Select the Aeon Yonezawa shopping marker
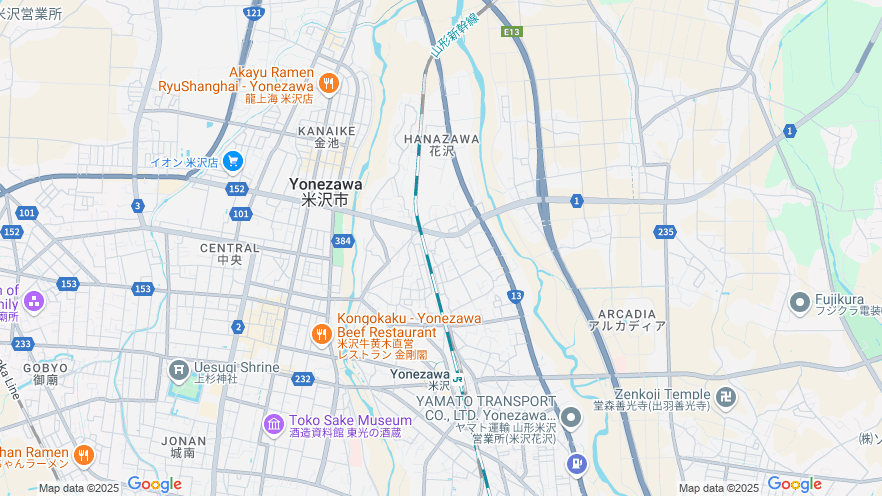The height and width of the screenshot is (496, 882). (x=233, y=161)
